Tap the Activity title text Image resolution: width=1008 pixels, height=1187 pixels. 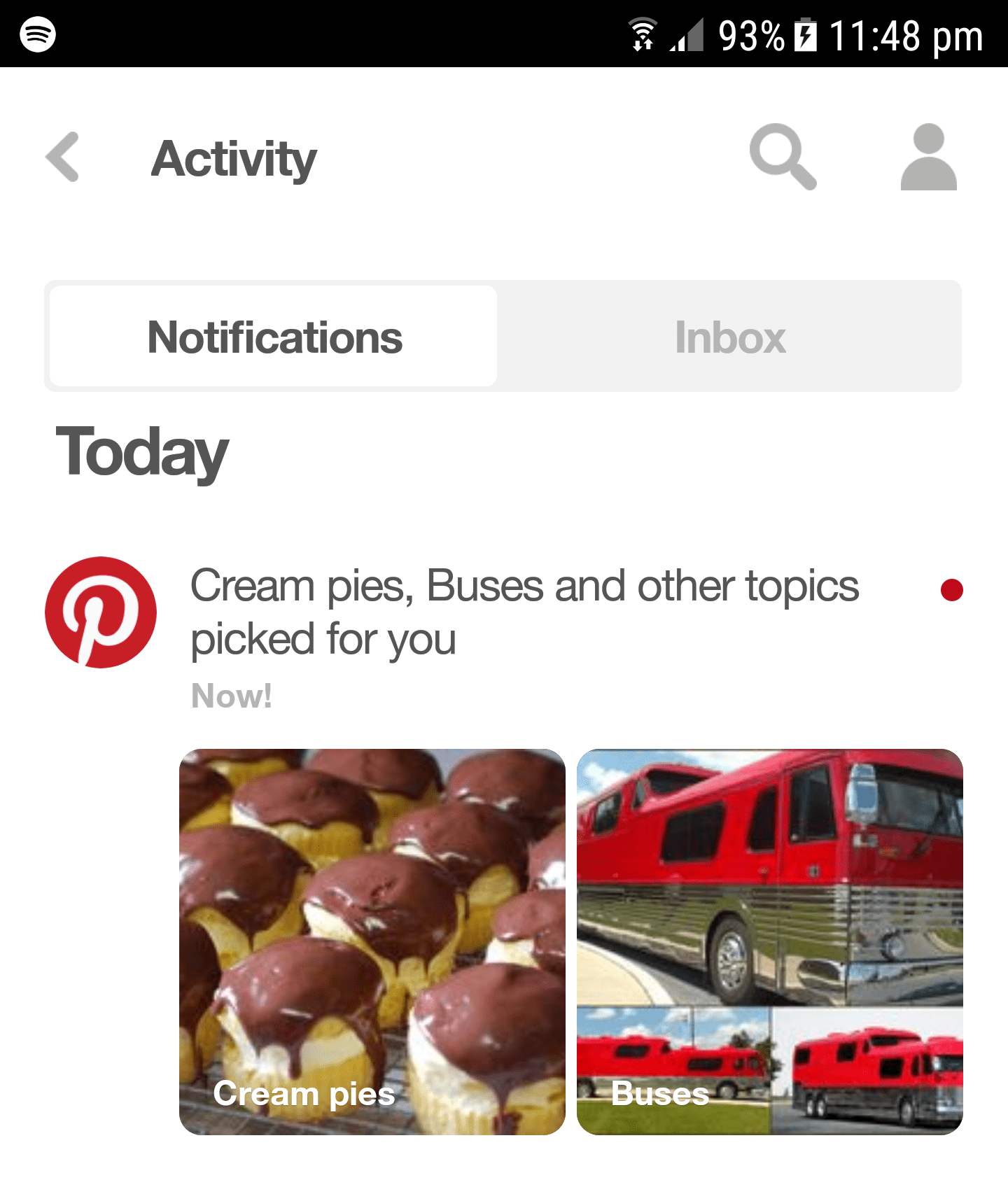click(233, 158)
